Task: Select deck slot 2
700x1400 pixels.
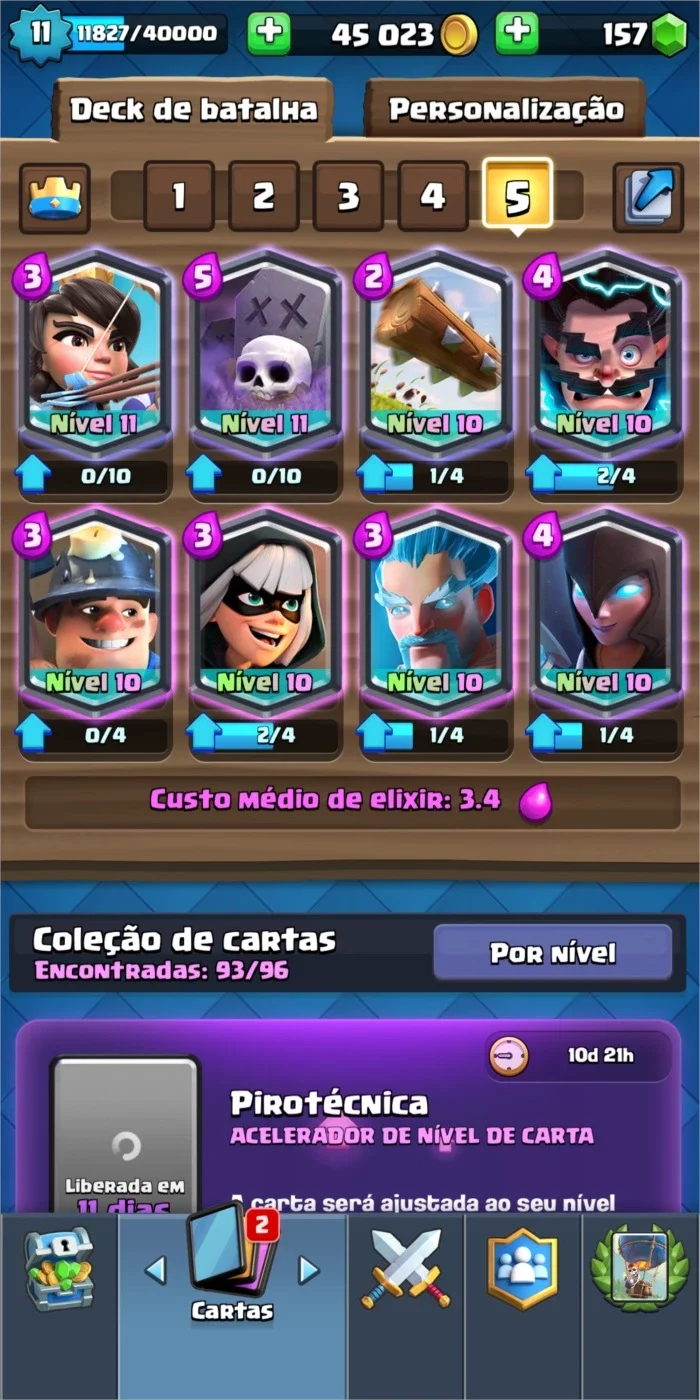Action: pyautogui.click(x=263, y=196)
